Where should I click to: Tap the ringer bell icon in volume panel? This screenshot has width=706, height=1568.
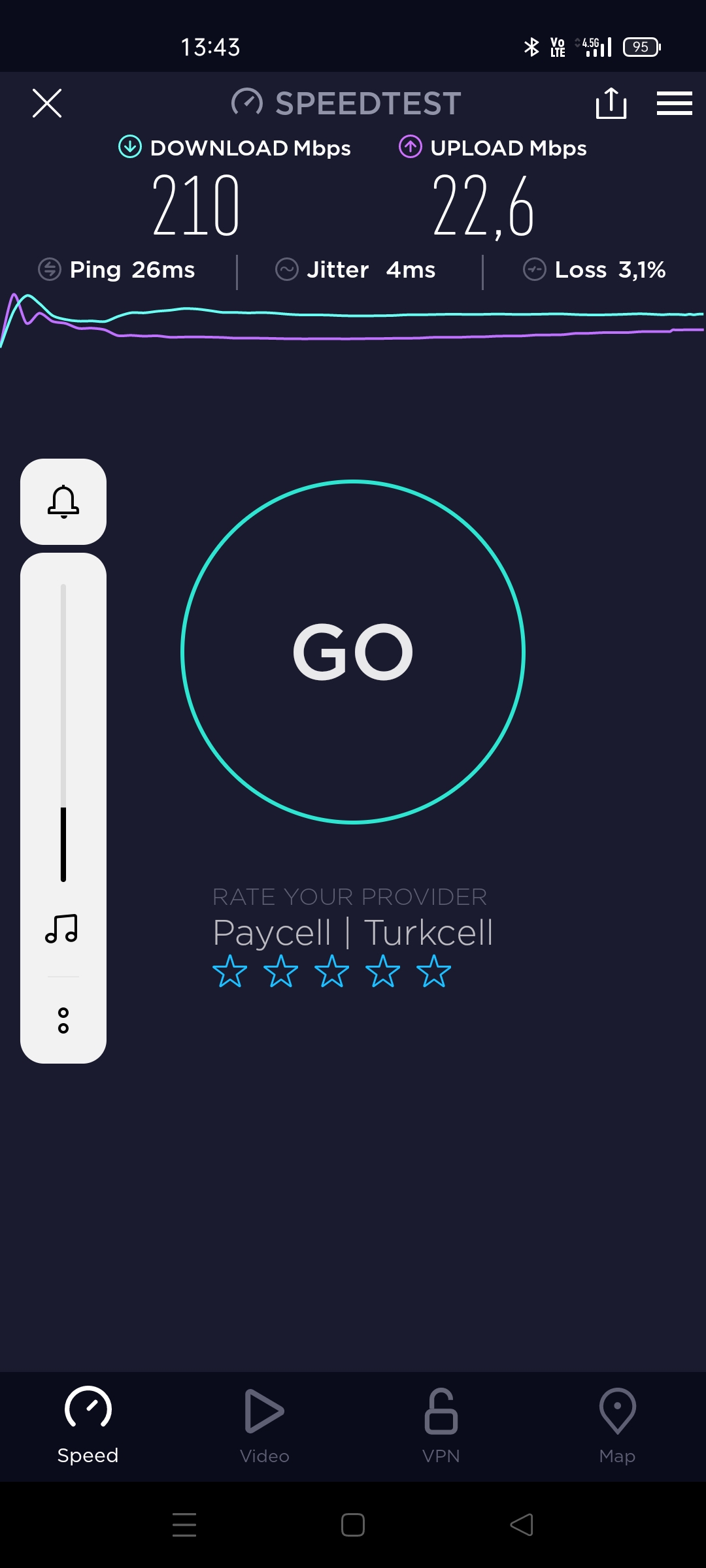pos(63,502)
